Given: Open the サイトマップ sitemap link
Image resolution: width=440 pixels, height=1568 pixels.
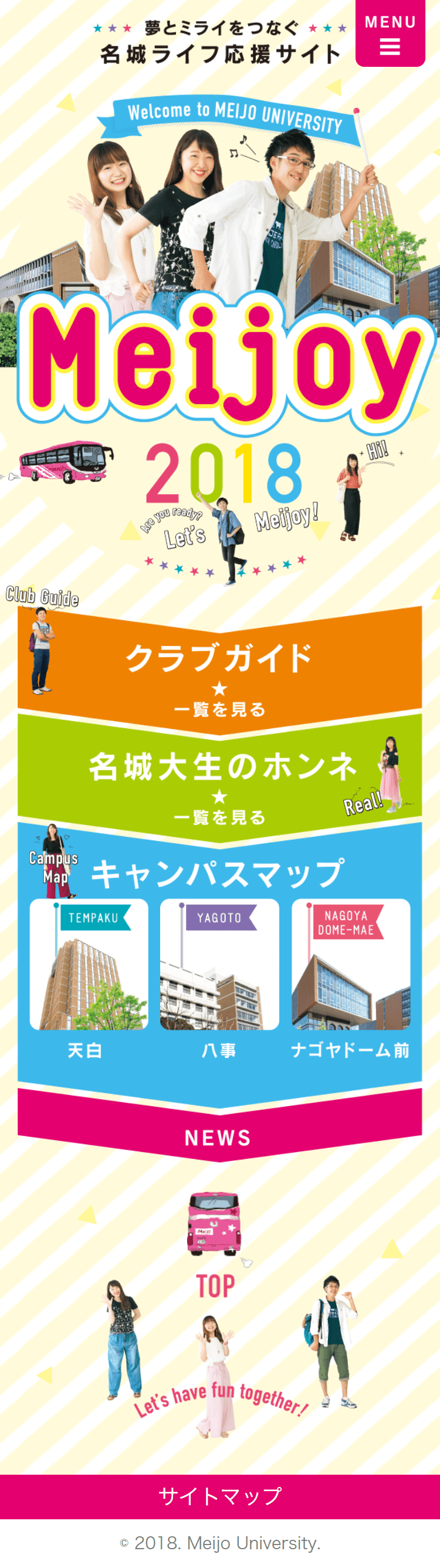Looking at the screenshot, I should point(219,1496).
